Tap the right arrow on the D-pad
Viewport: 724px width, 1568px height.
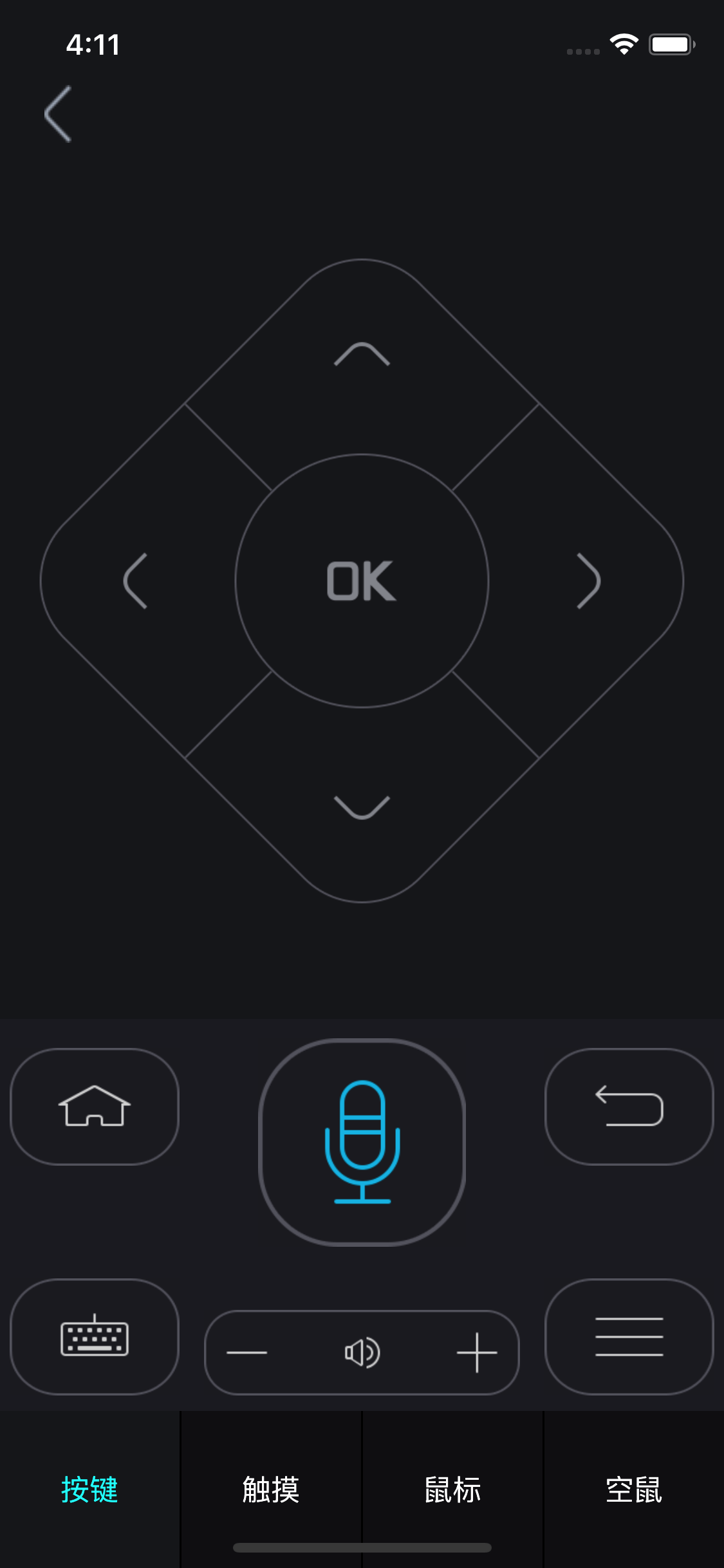(x=588, y=581)
